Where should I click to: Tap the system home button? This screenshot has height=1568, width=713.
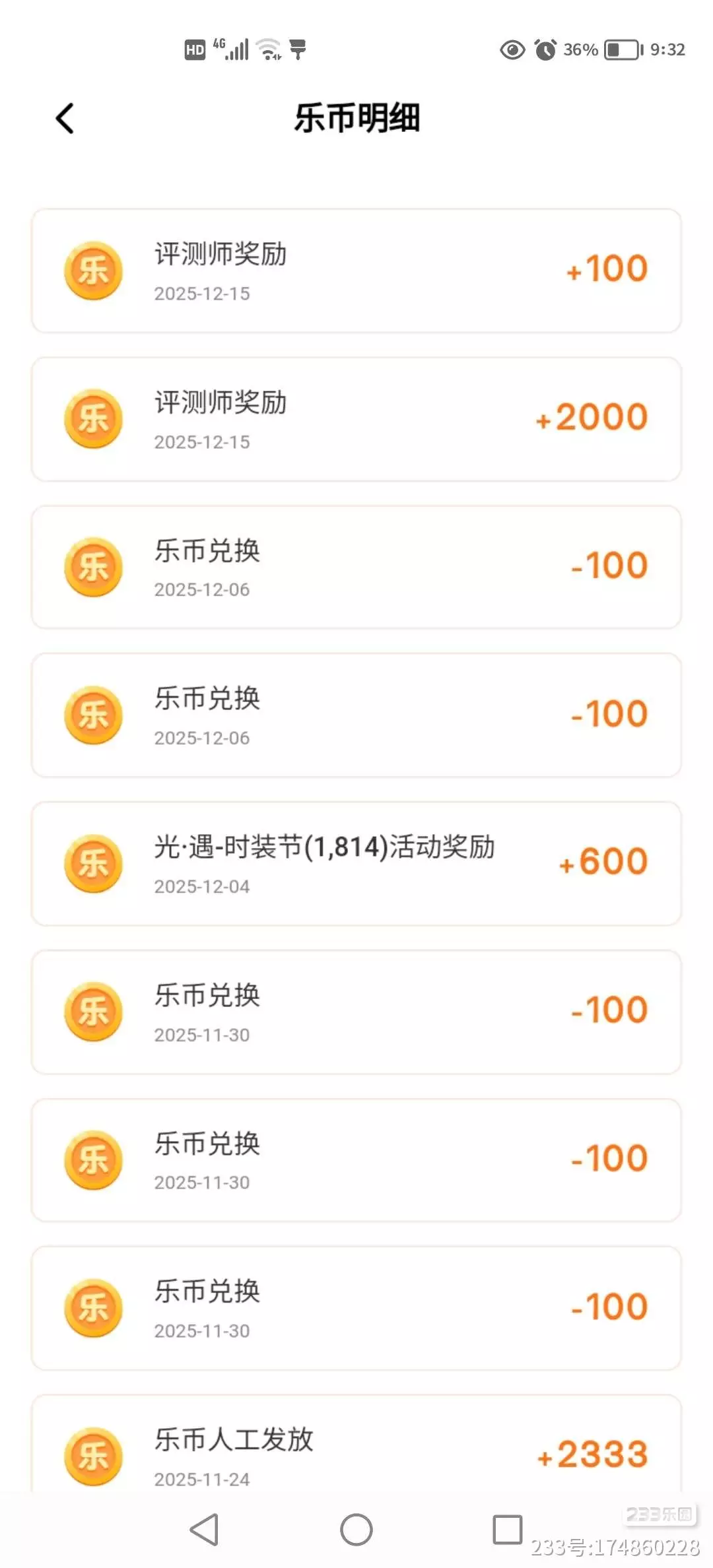(x=356, y=1529)
